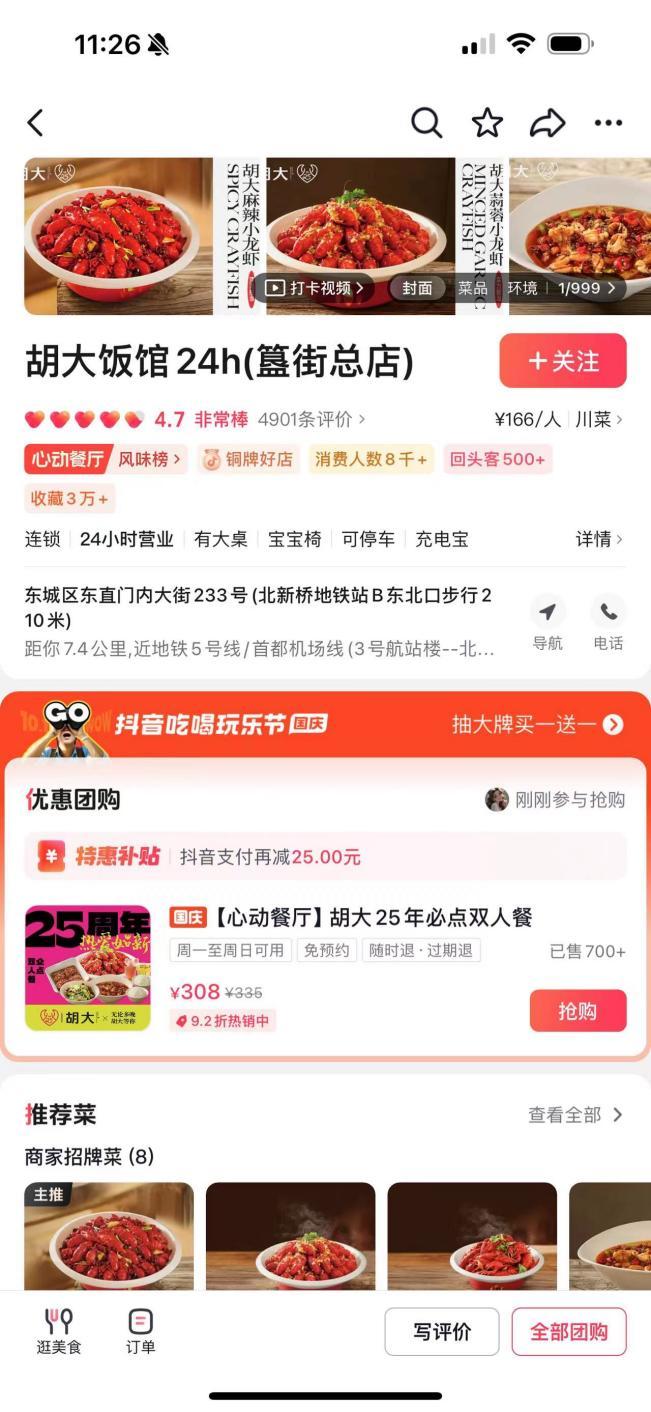The height and width of the screenshot is (1412, 651).
Task: Open the three-dot overflow menu
Action: (x=608, y=123)
